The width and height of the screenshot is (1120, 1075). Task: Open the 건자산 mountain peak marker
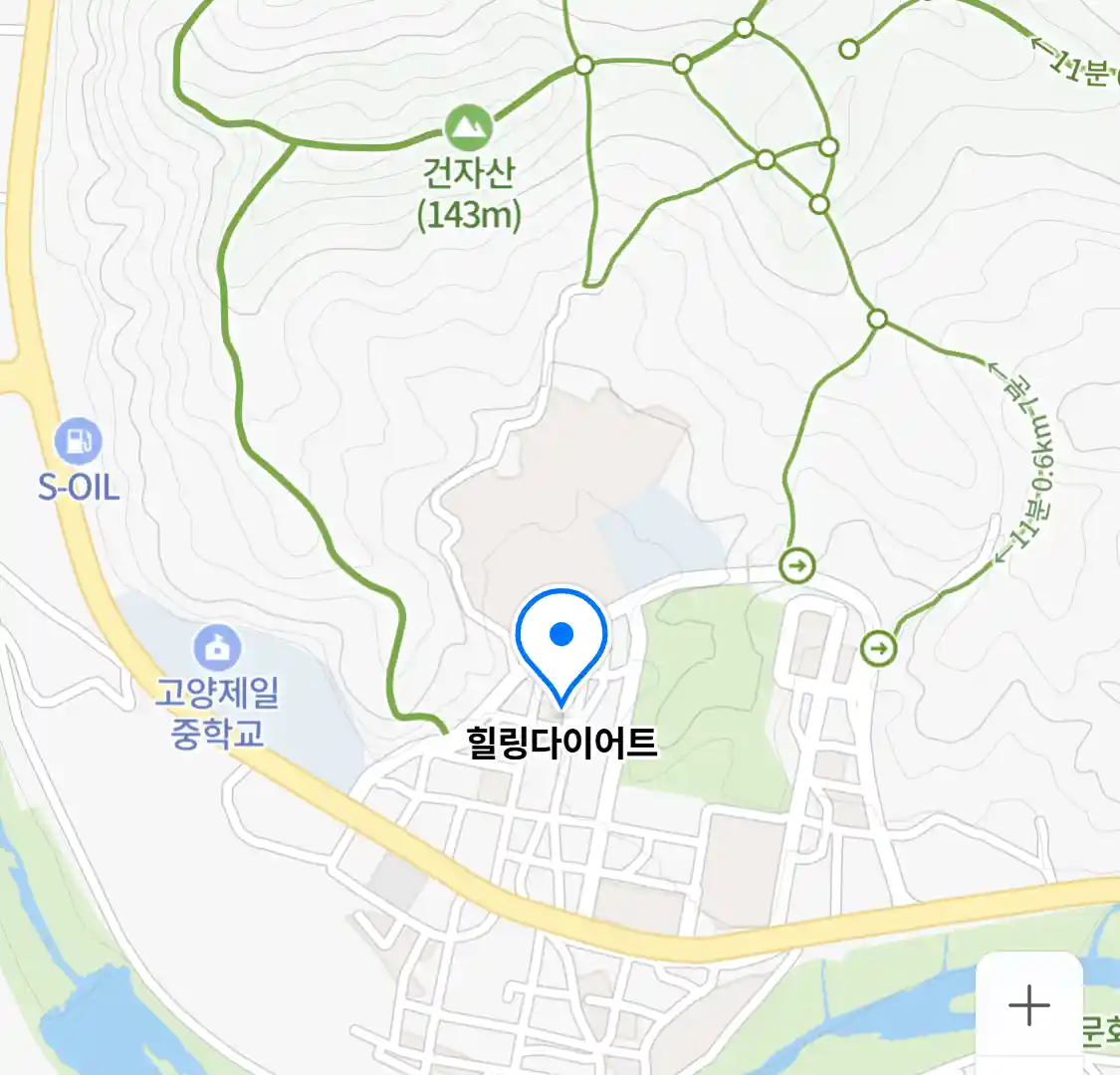(468, 126)
